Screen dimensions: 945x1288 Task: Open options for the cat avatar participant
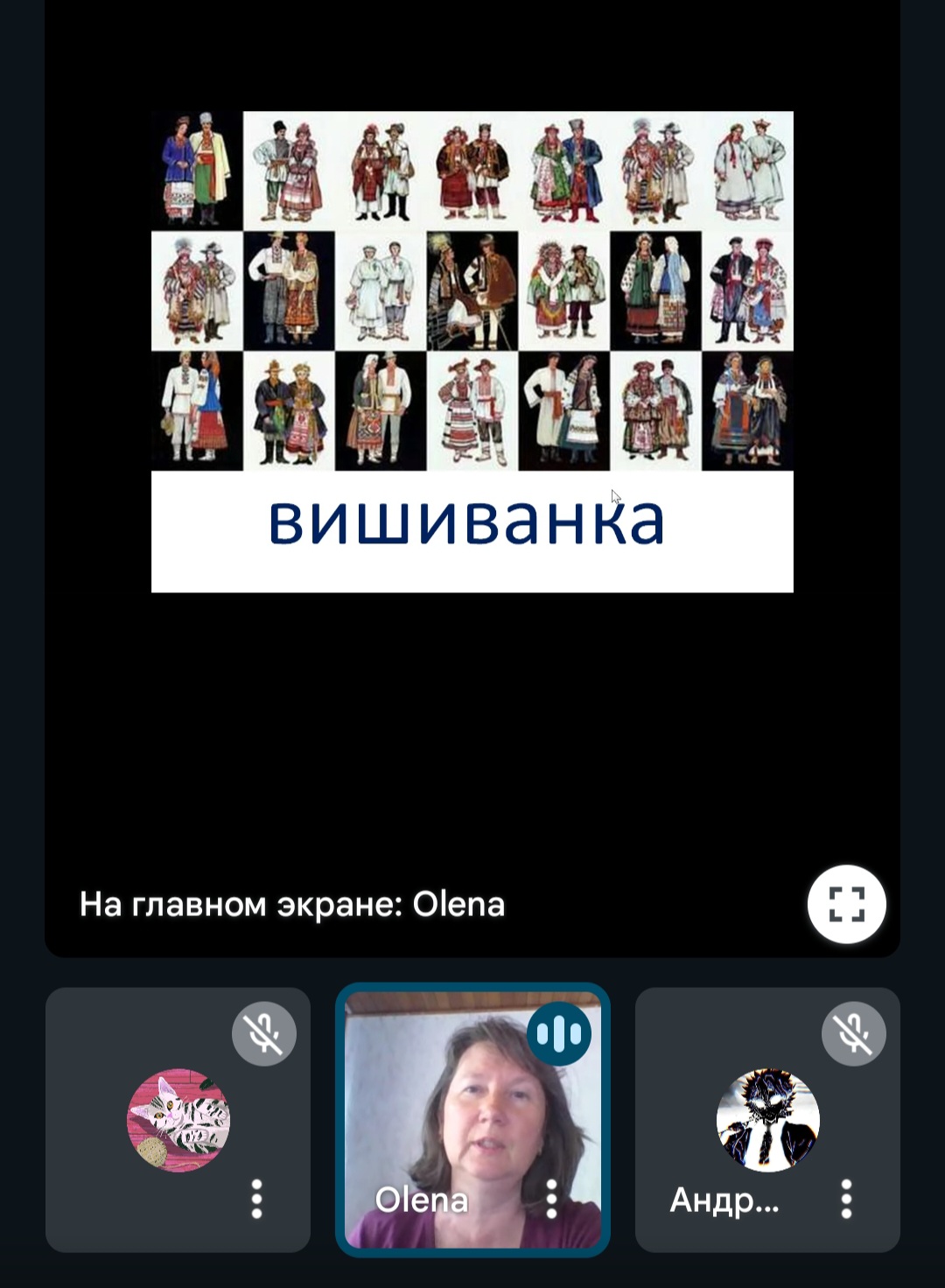pos(256,1199)
